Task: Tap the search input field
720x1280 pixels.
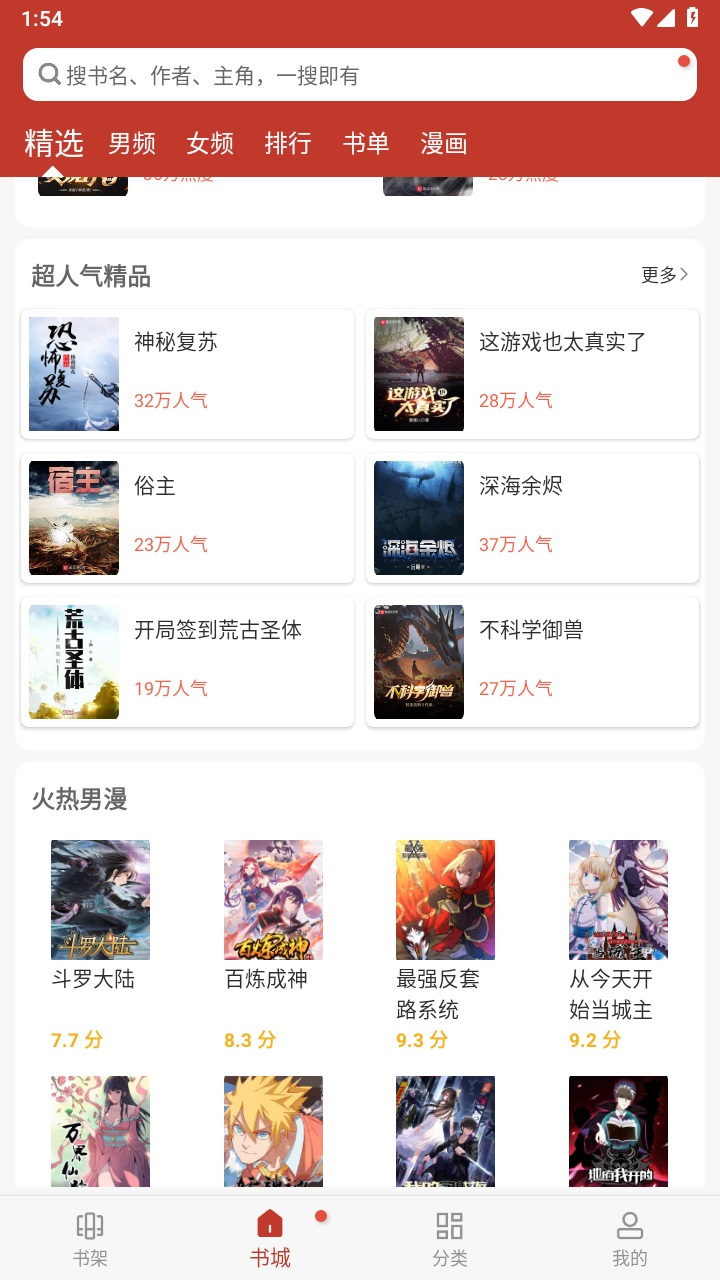Action: click(x=360, y=74)
